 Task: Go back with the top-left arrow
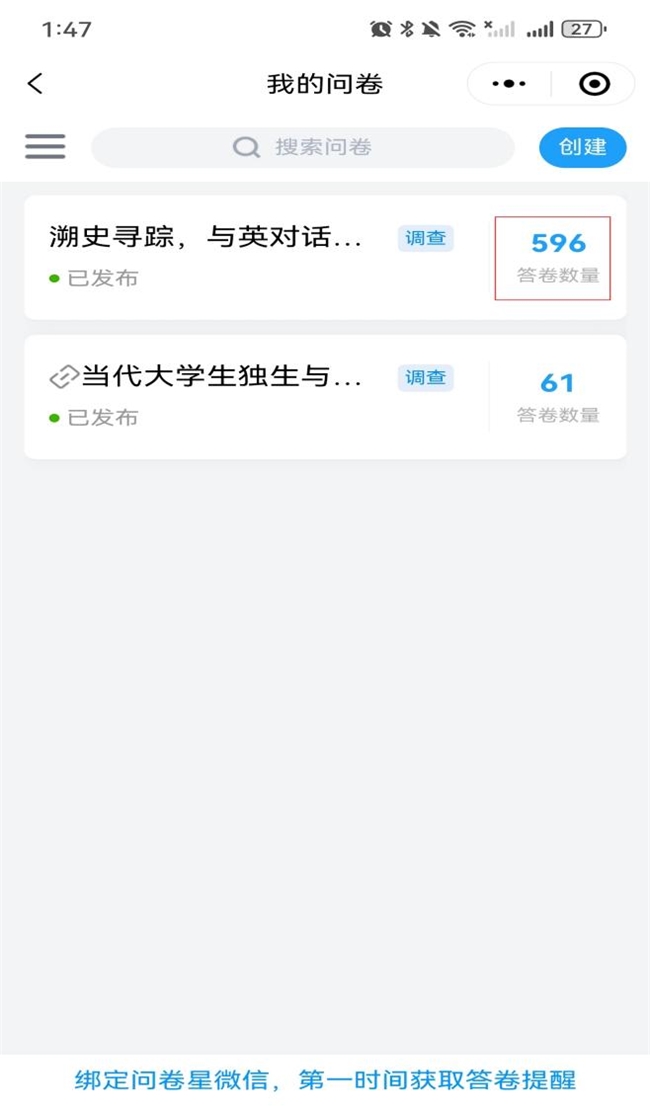[x=36, y=84]
